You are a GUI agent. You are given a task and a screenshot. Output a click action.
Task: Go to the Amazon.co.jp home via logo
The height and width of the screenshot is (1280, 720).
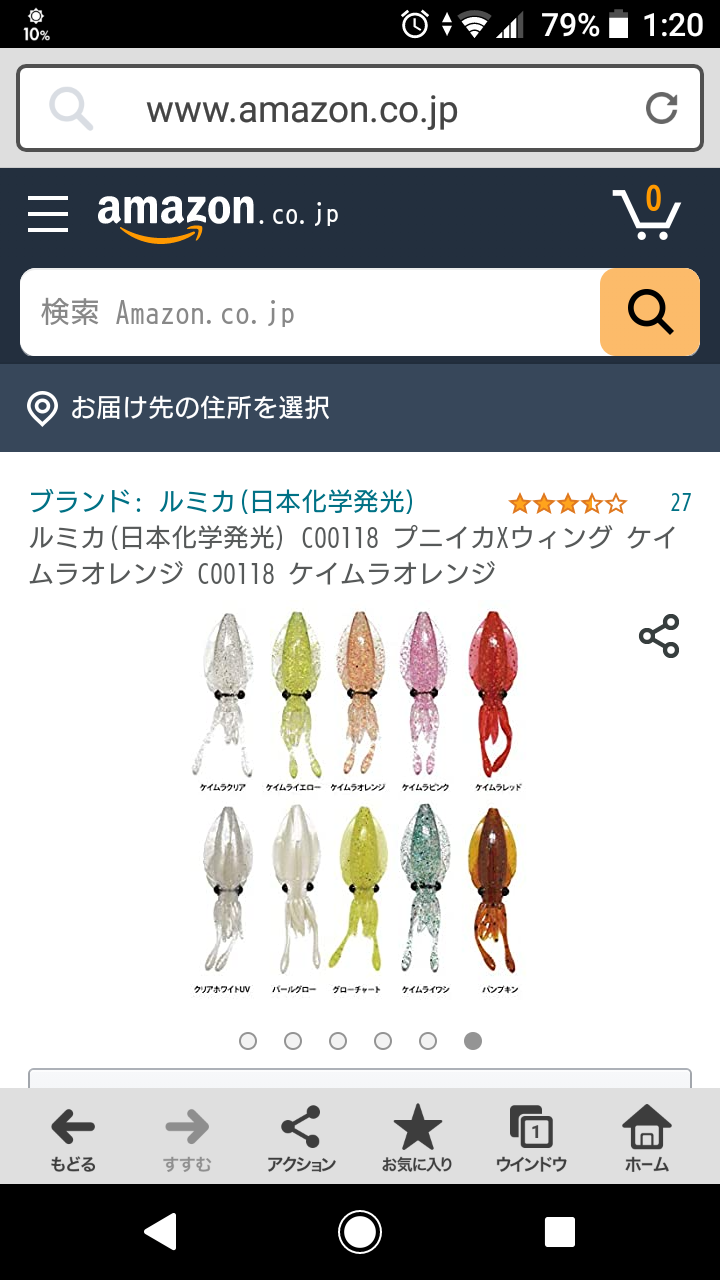[218, 214]
